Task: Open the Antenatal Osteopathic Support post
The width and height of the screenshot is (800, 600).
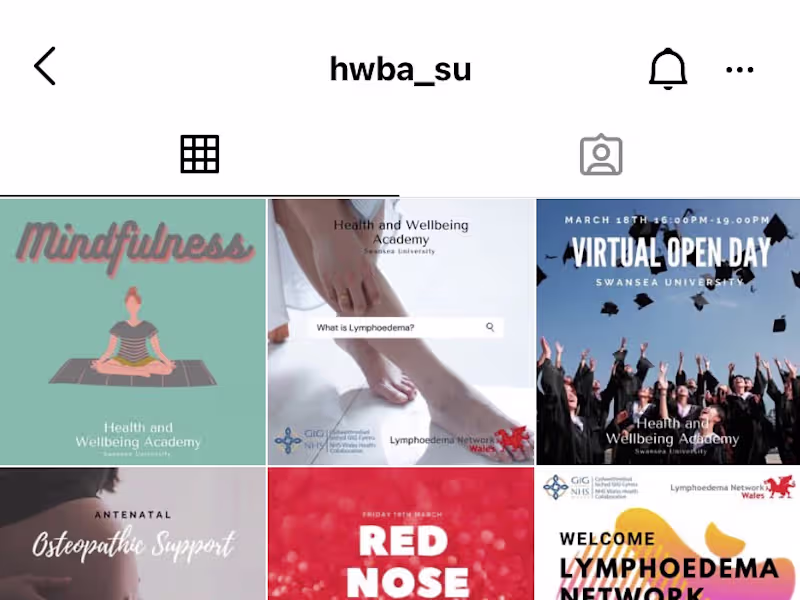Action: (133, 535)
